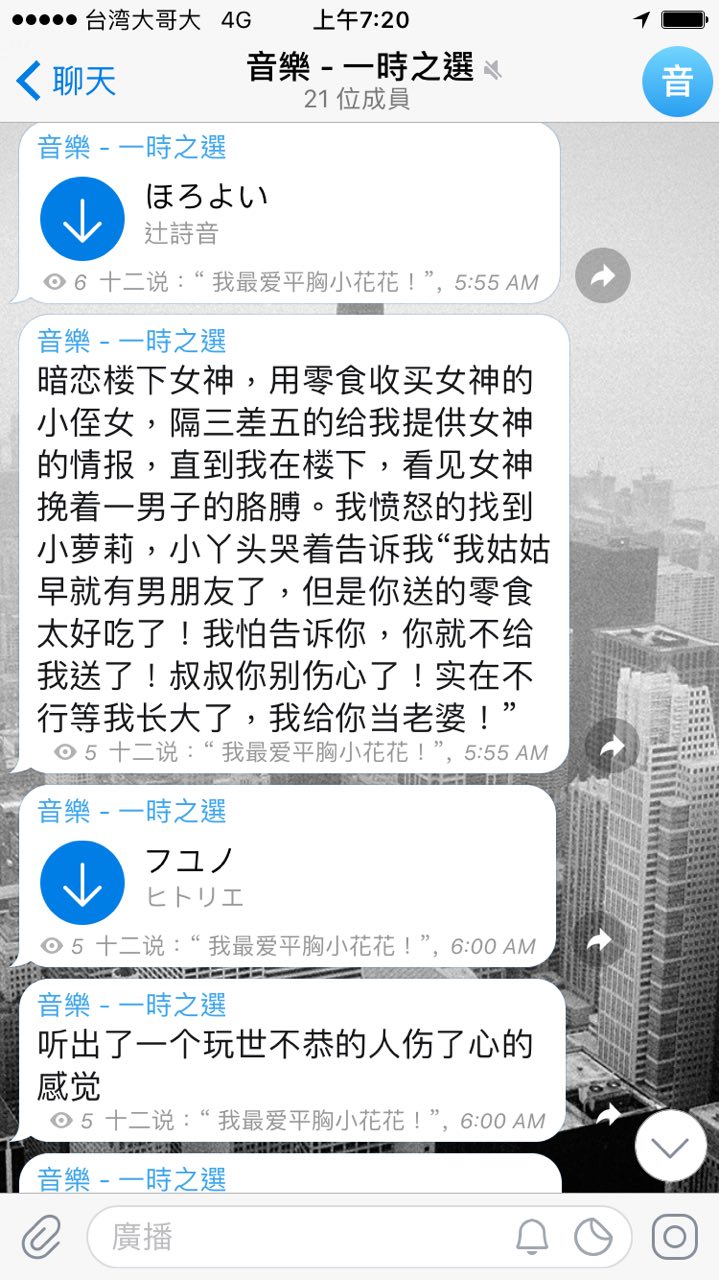Forward the ほろよい audio message

click(603, 275)
